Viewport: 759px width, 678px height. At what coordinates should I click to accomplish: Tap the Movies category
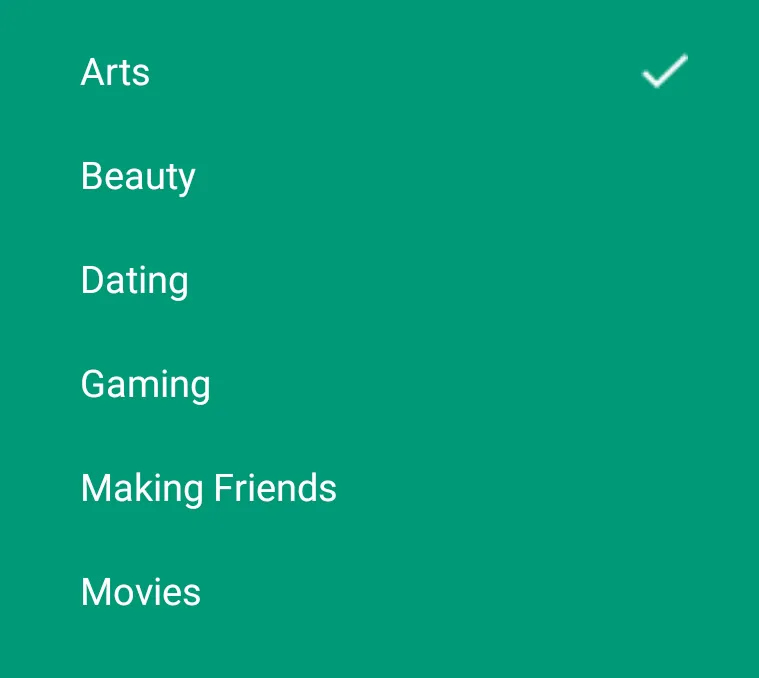pyautogui.click(x=140, y=592)
